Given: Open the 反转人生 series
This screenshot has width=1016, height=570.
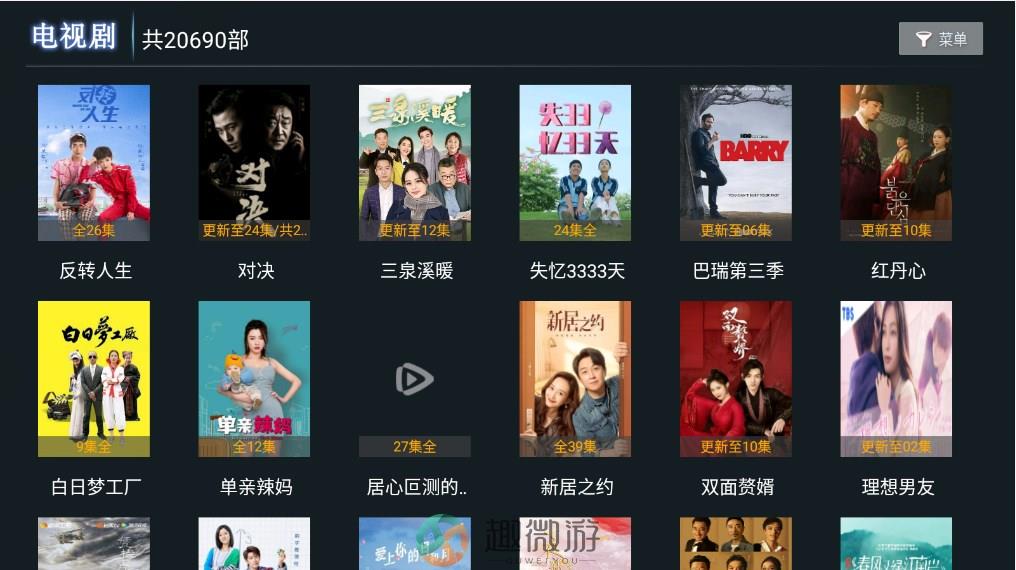Looking at the screenshot, I should pyautogui.click(x=94, y=163).
